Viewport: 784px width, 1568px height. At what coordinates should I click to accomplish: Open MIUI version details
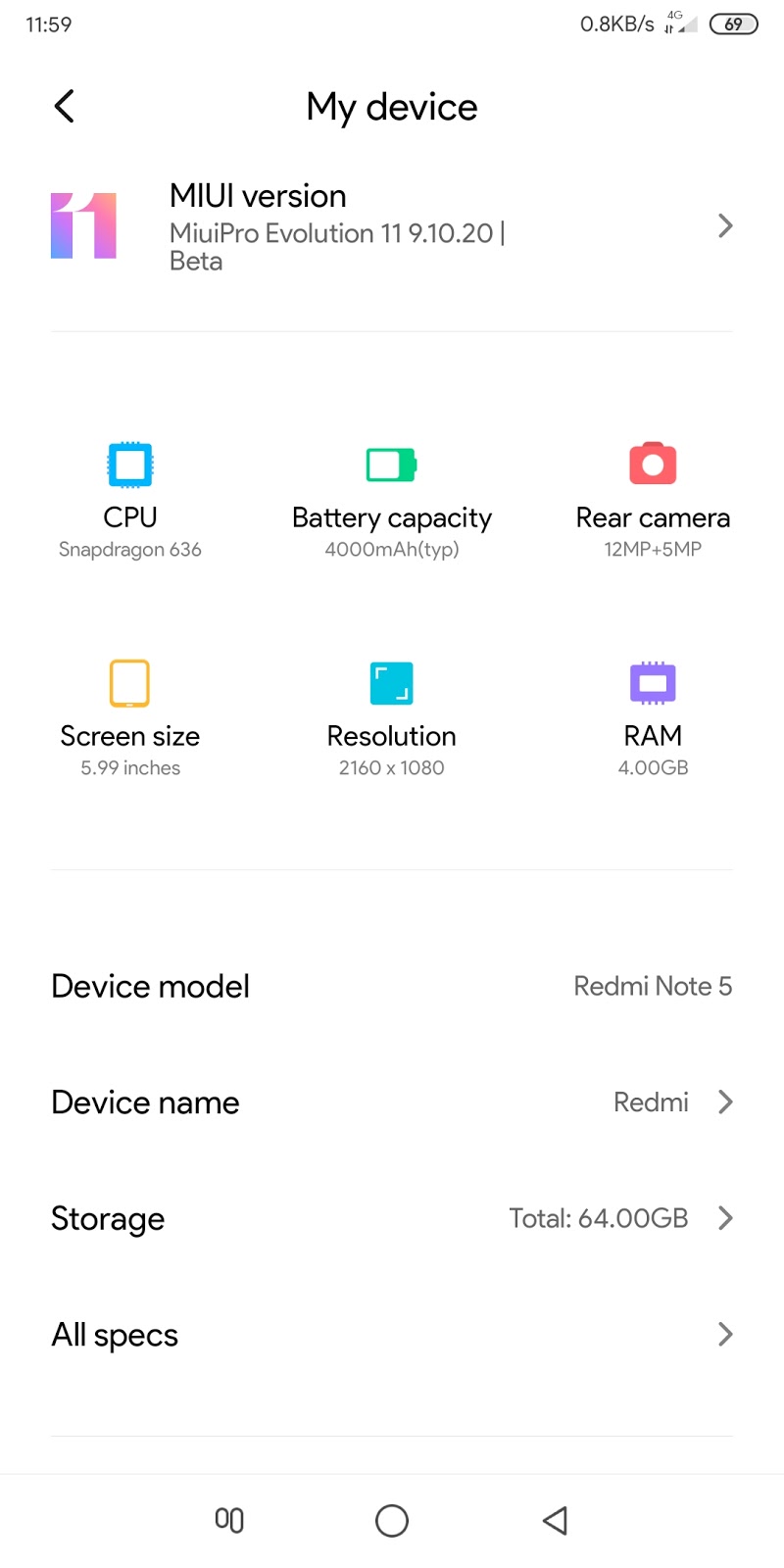[x=392, y=226]
